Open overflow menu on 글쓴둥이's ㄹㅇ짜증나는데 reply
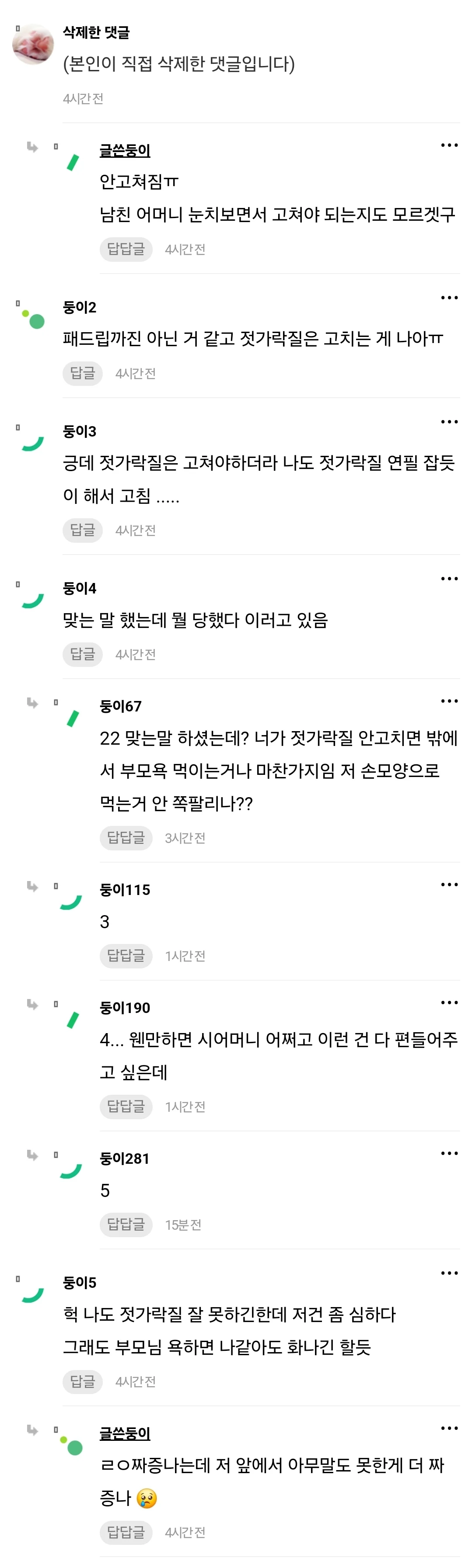 [449, 1428]
